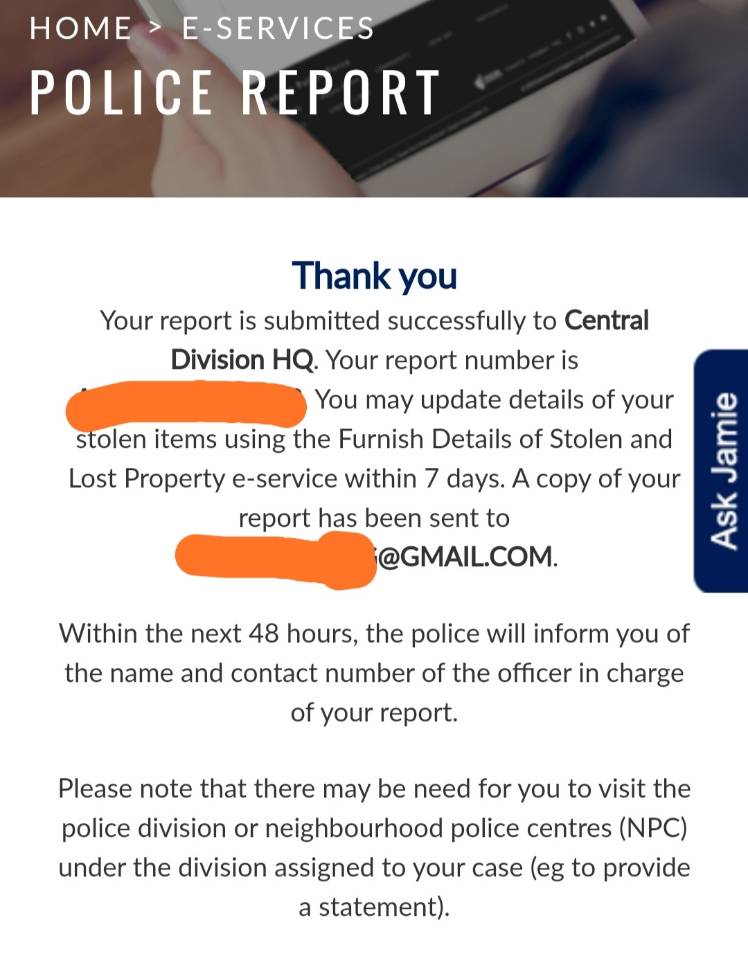Open the Ask Jamie assistant tab

click(x=722, y=470)
